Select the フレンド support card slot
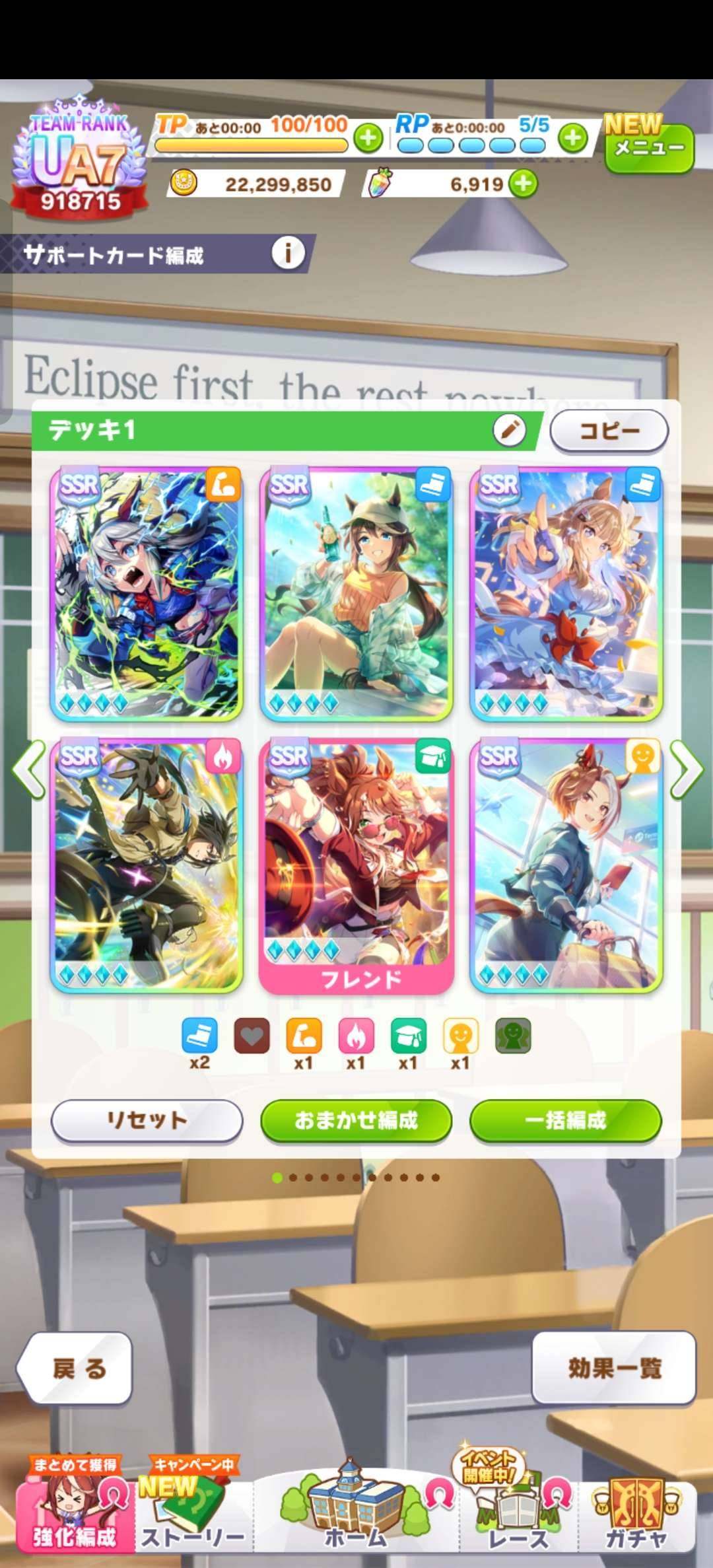The image size is (713, 1568). coord(356,866)
